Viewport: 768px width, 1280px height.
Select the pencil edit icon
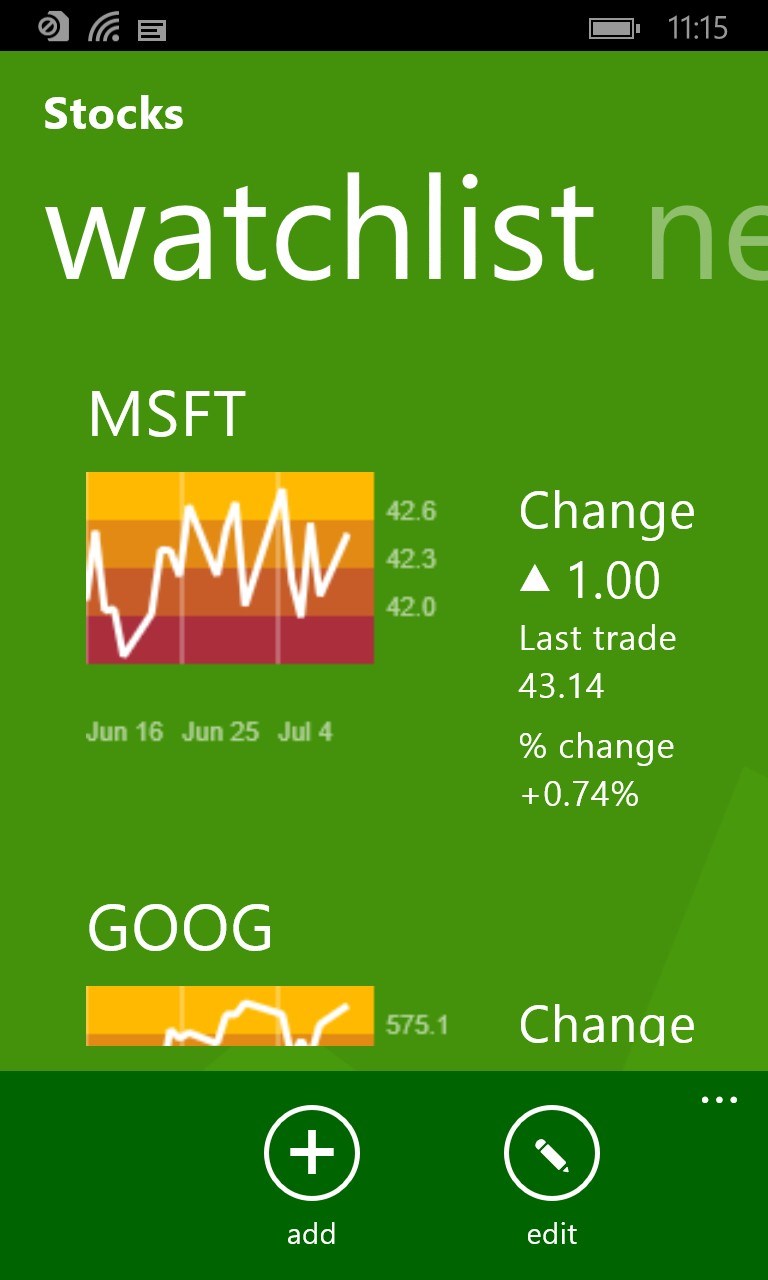tap(553, 1152)
